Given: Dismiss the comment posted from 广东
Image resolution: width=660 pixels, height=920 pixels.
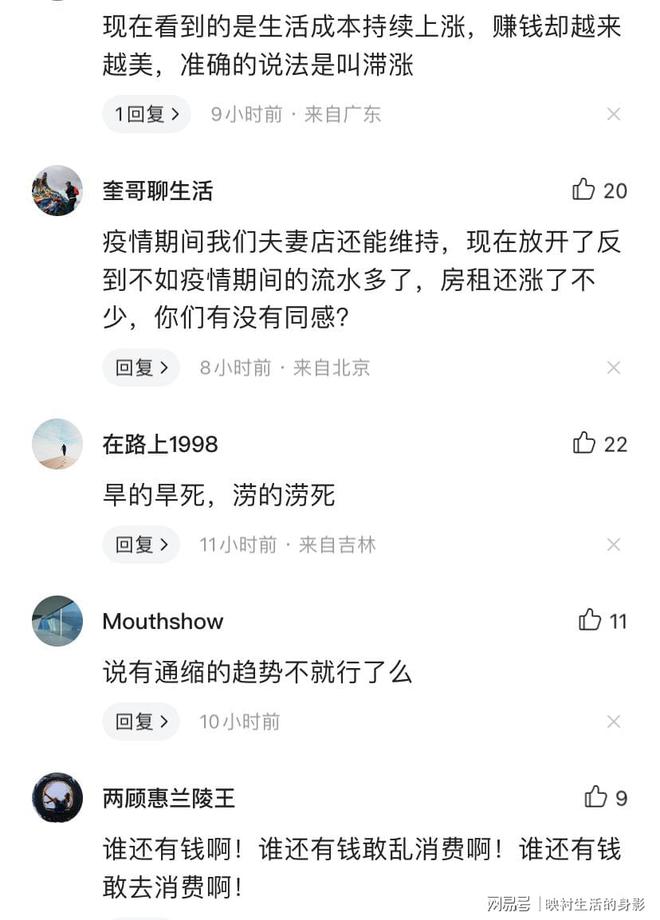Looking at the screenshot, I should click(x=614, y=114).
